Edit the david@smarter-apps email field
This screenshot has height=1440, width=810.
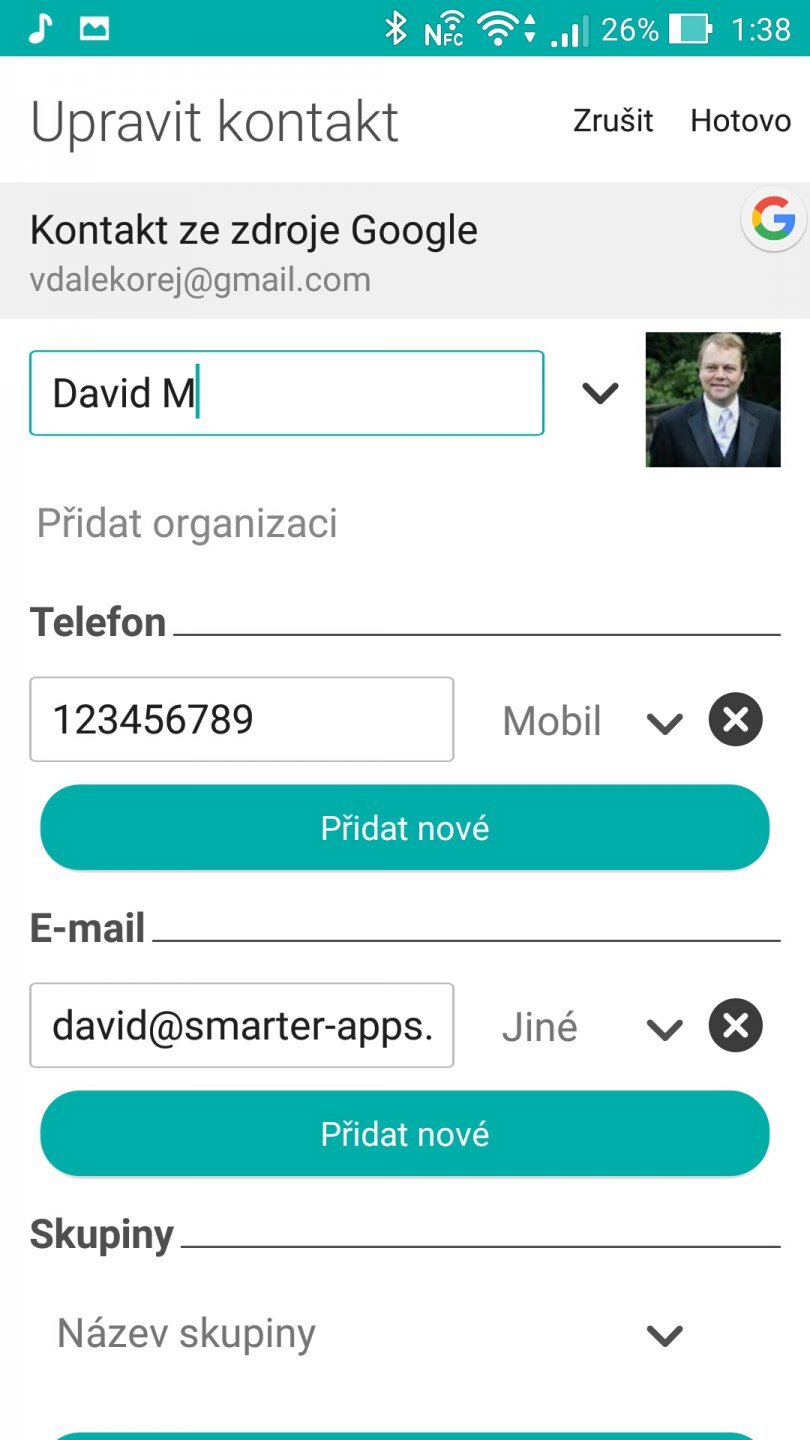tap(241, 1025)
